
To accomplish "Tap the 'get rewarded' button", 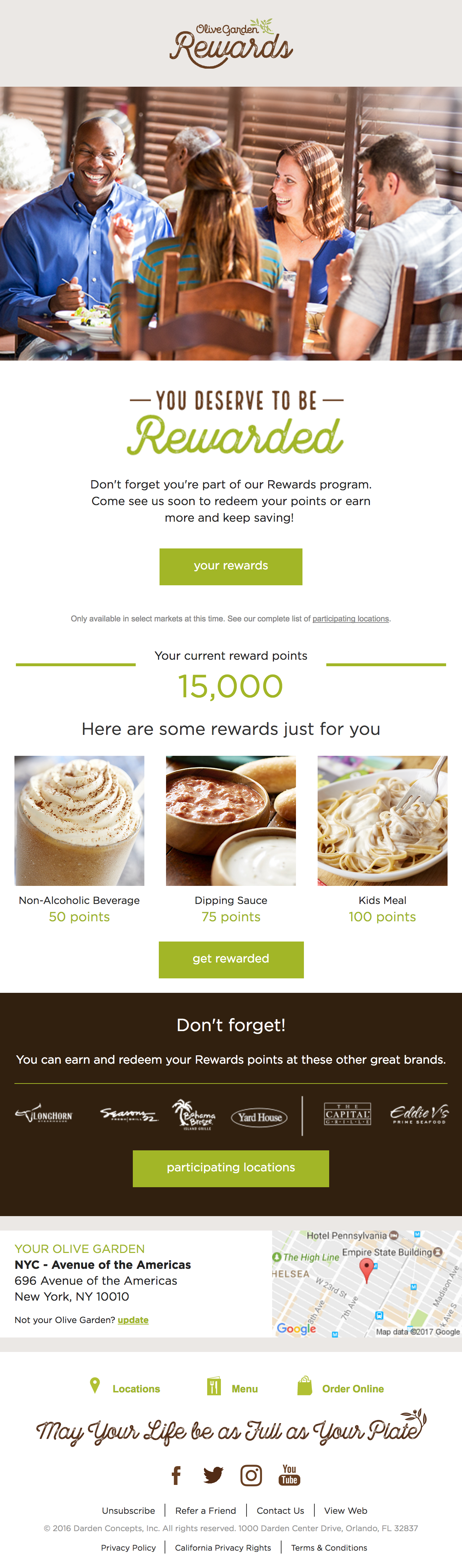I will [230, 959].
